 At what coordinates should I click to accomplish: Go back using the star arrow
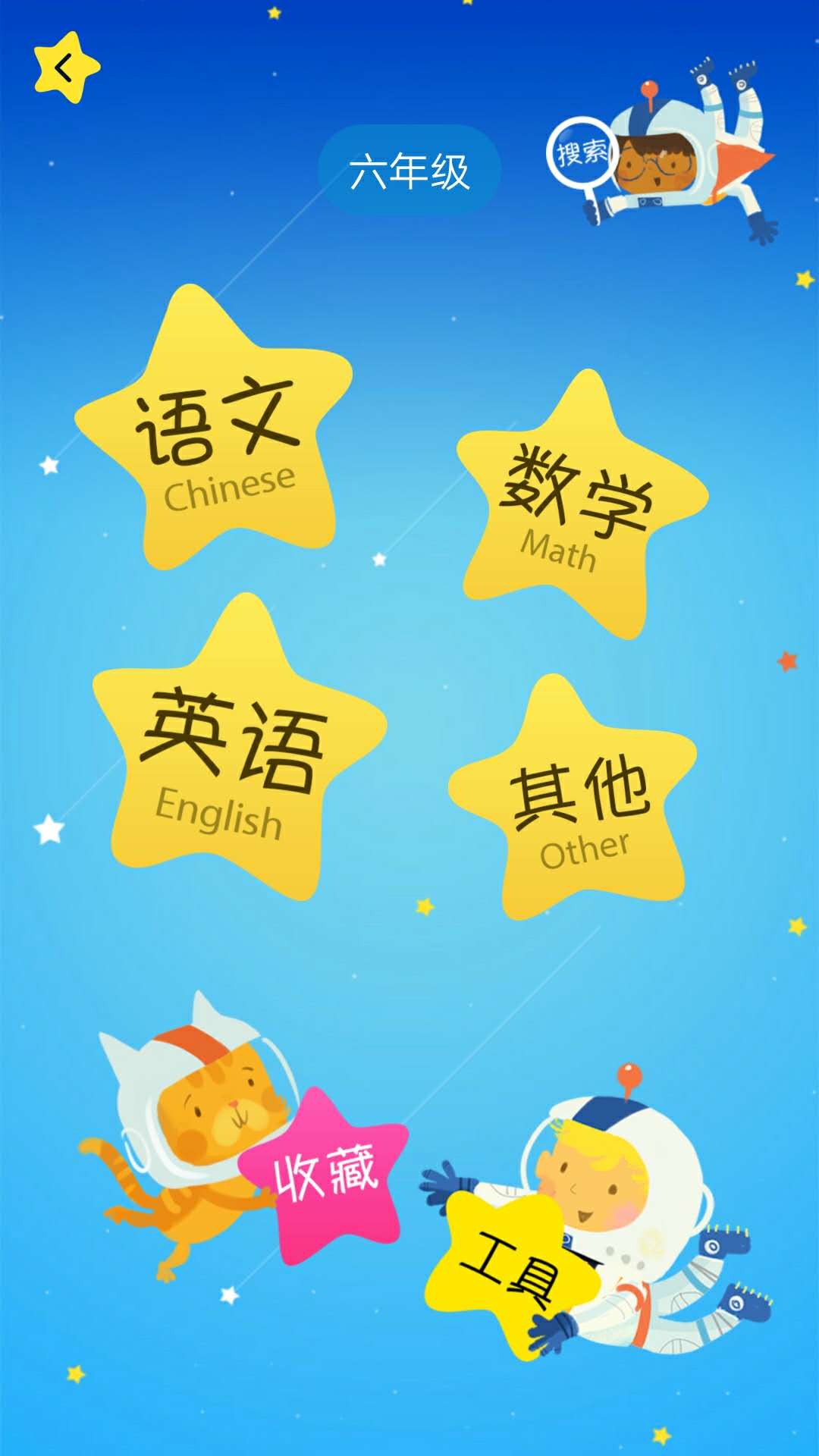pyautogui.click(x=65, y=68)
